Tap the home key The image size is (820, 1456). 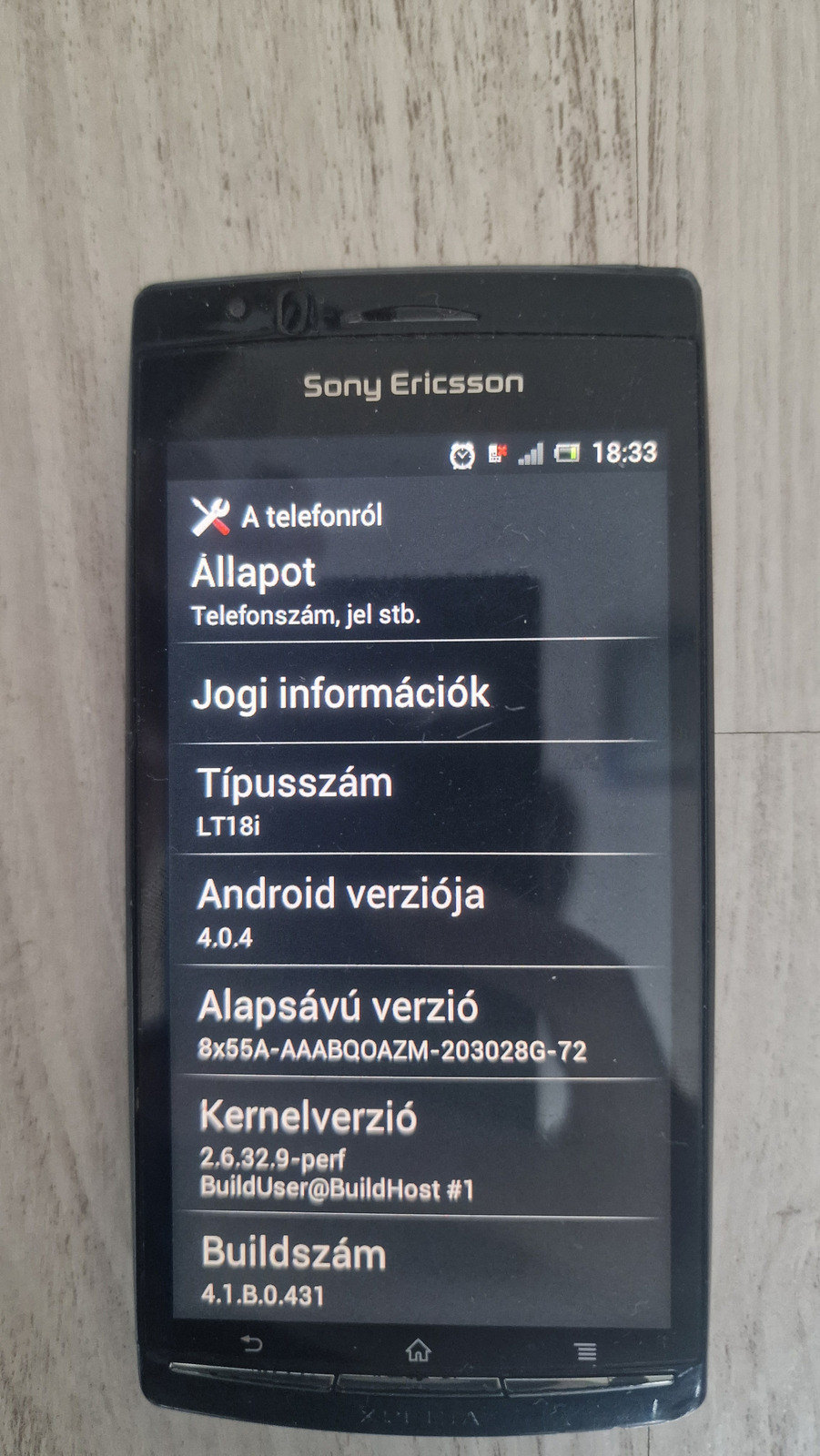(418, 1350)
